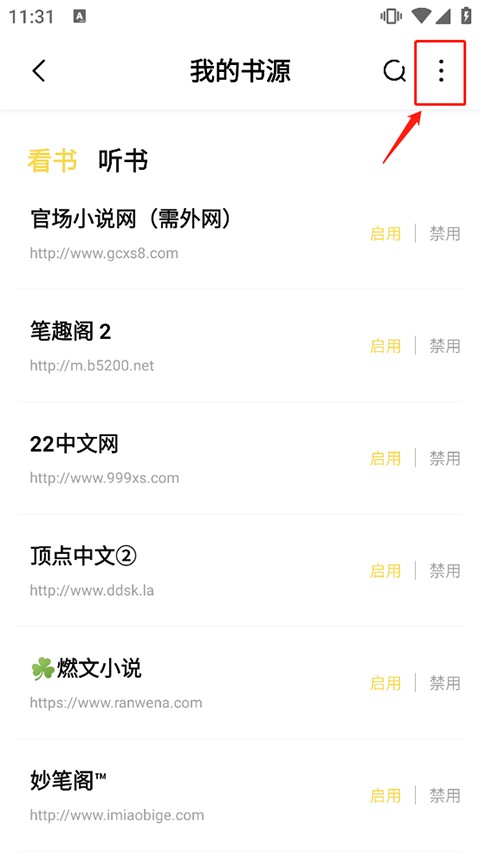Viewport: 480px width, 853px height.
Task: Choose 禁用 for 顶点中文②
Action: [x=445, y=571]
